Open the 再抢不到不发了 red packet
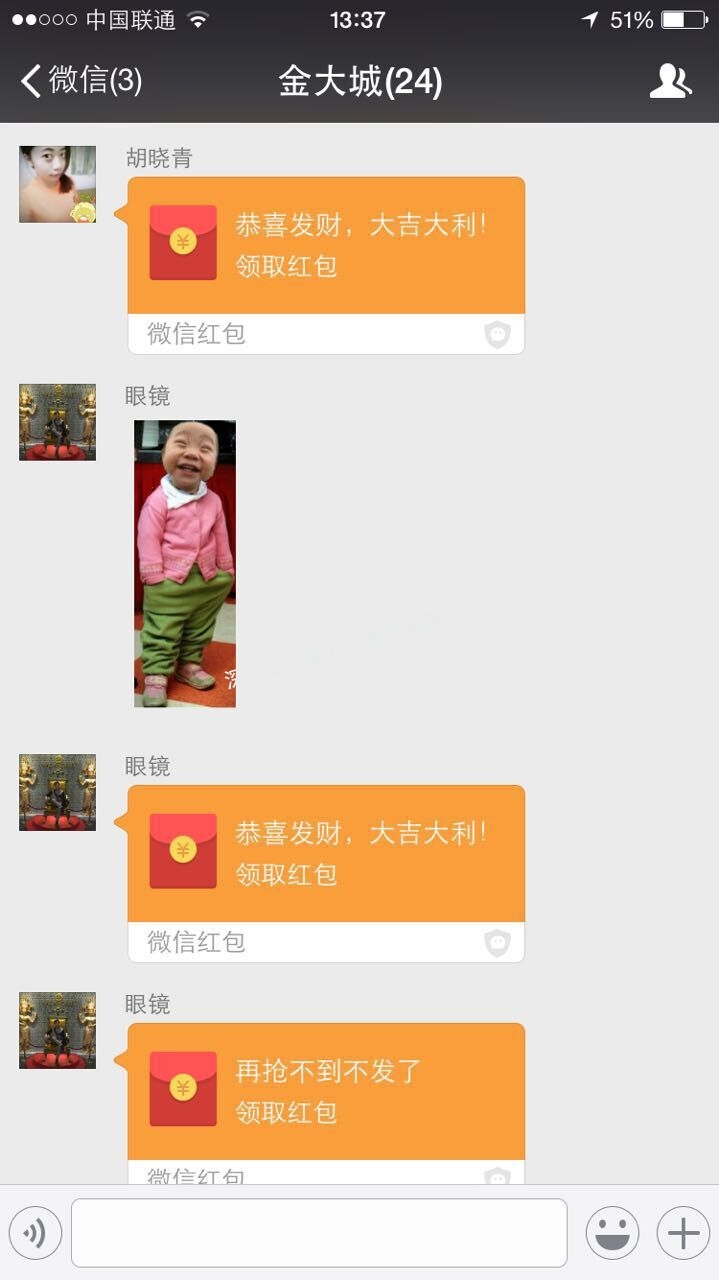Viewport: 719px width, 1280px height. pos(326,1092)
